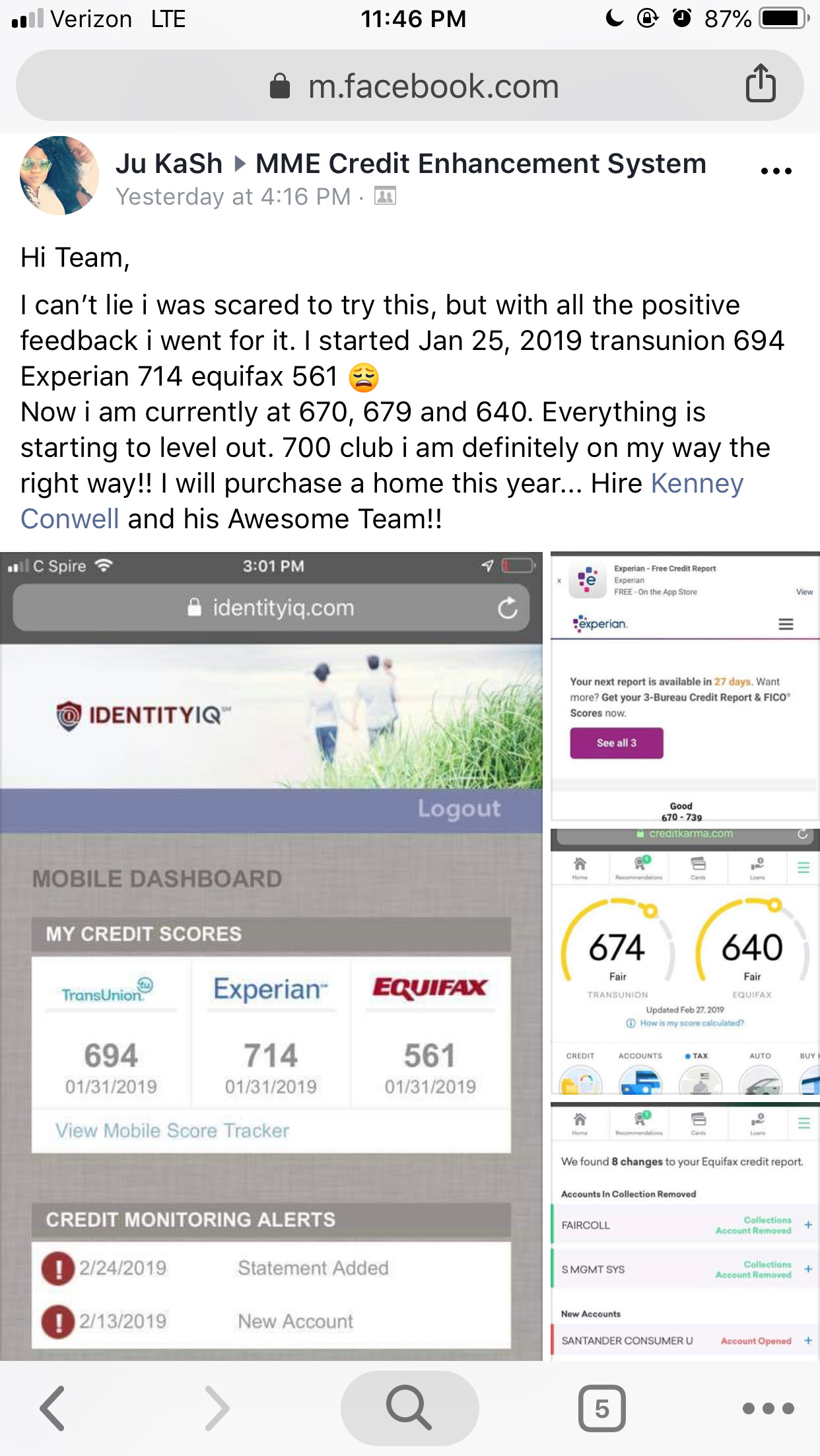Share this page via the share icon
Screen dimensions: 820x1456
tap(760, 84)
